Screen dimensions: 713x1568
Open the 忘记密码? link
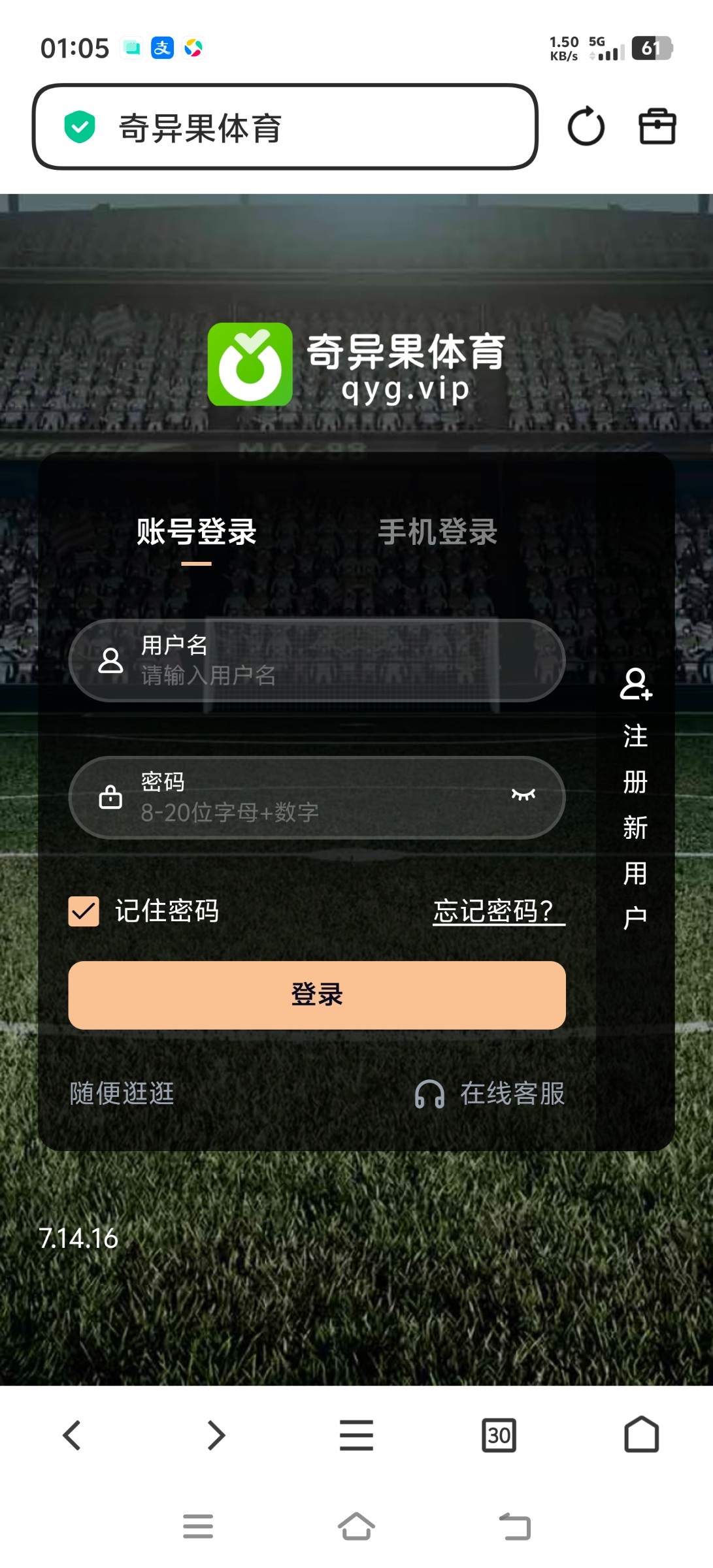499,911
